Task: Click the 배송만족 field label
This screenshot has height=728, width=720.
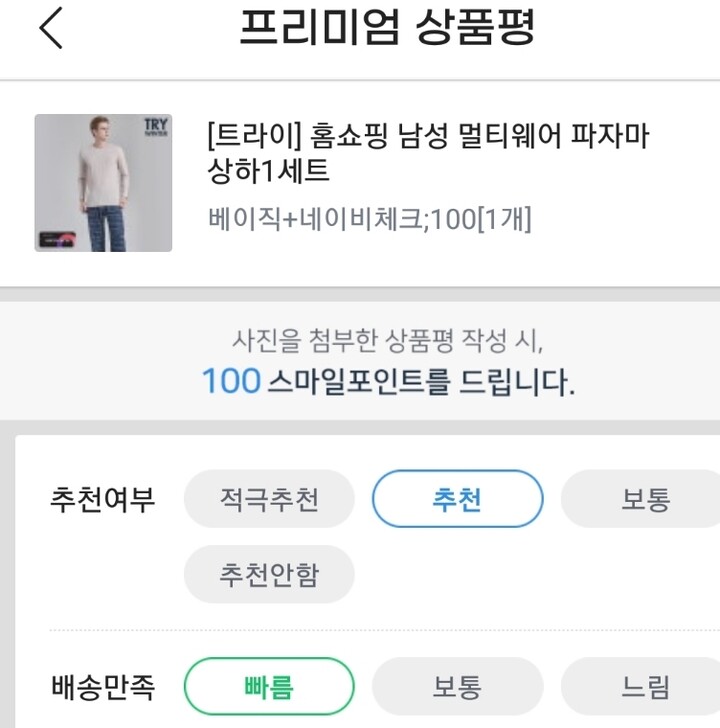Action: 100,687
